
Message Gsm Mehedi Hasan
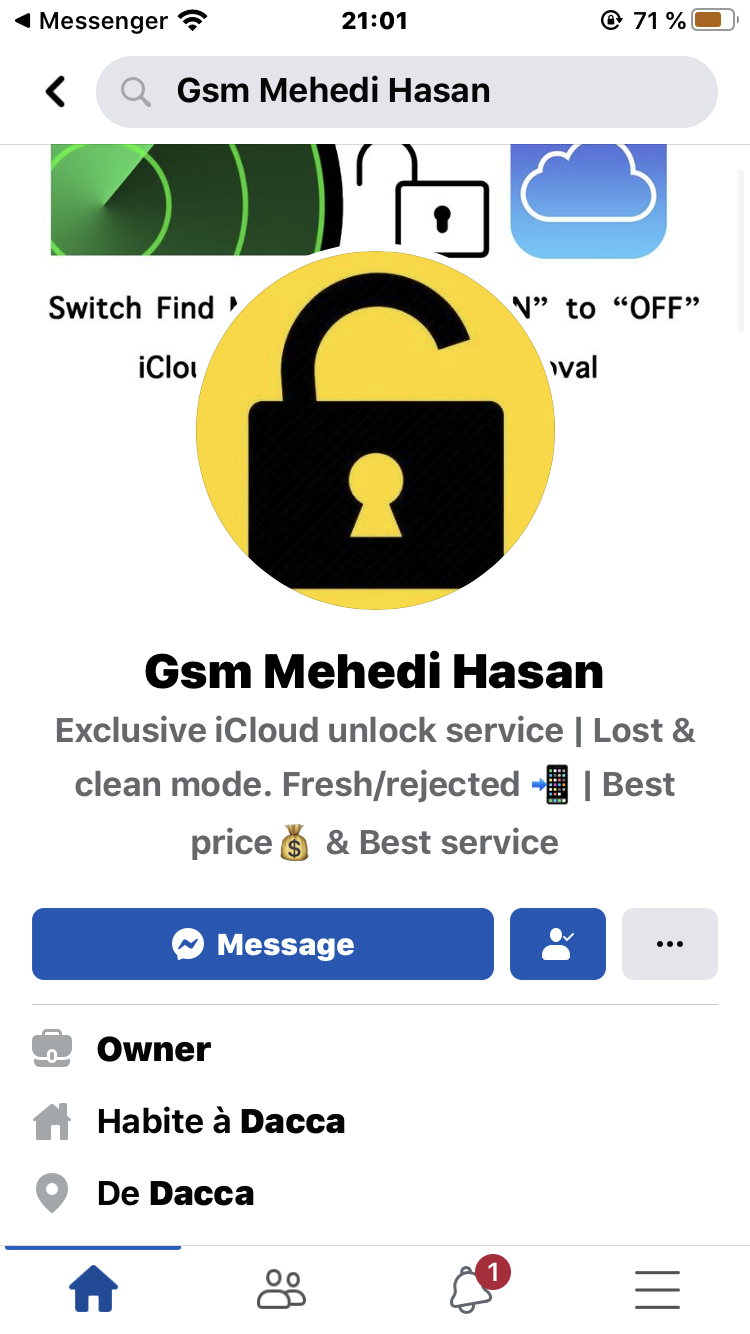263,944
